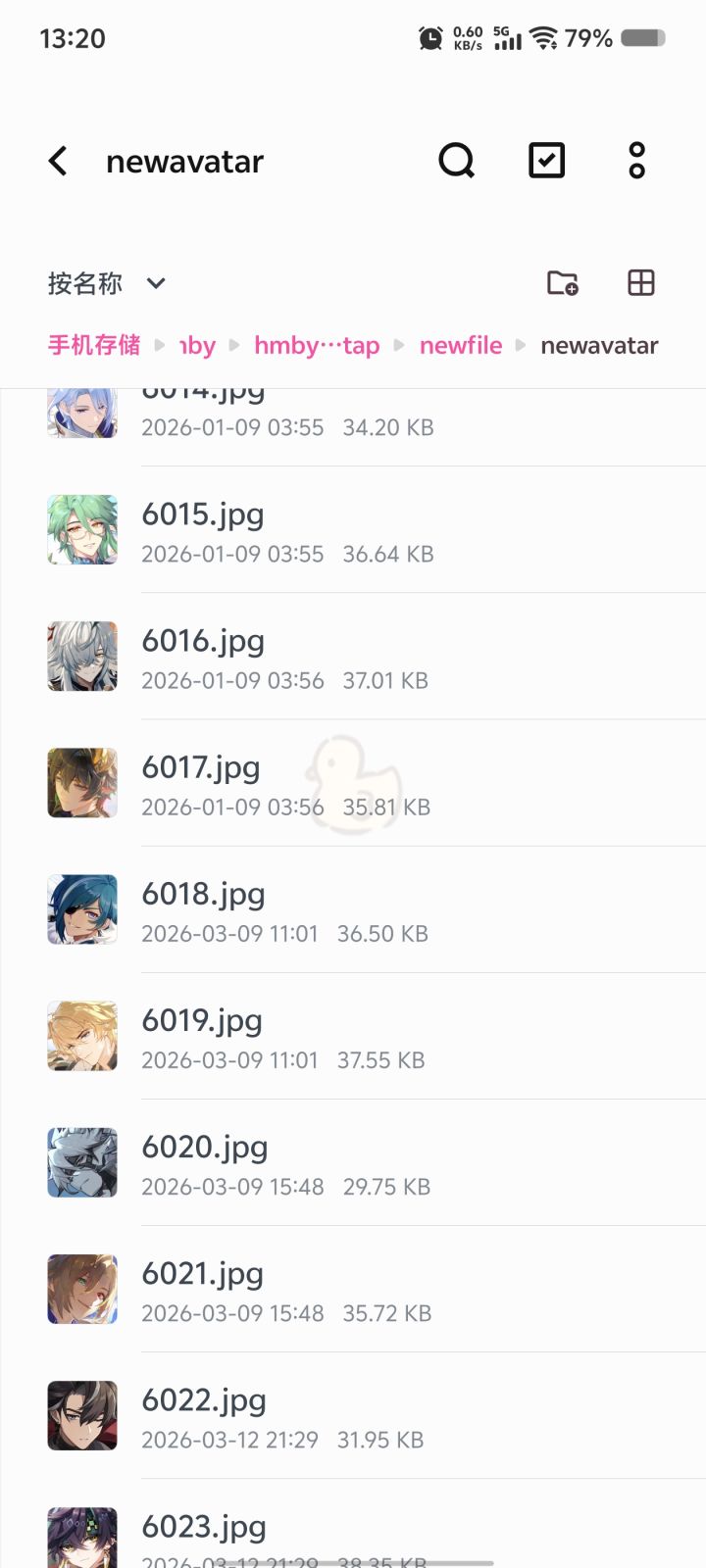The width and height of the screenshot is (706, 1568).
Task: Expand the breadcrumb chevron after newfile
Action: pyautogui.click(x=521, y=345)
